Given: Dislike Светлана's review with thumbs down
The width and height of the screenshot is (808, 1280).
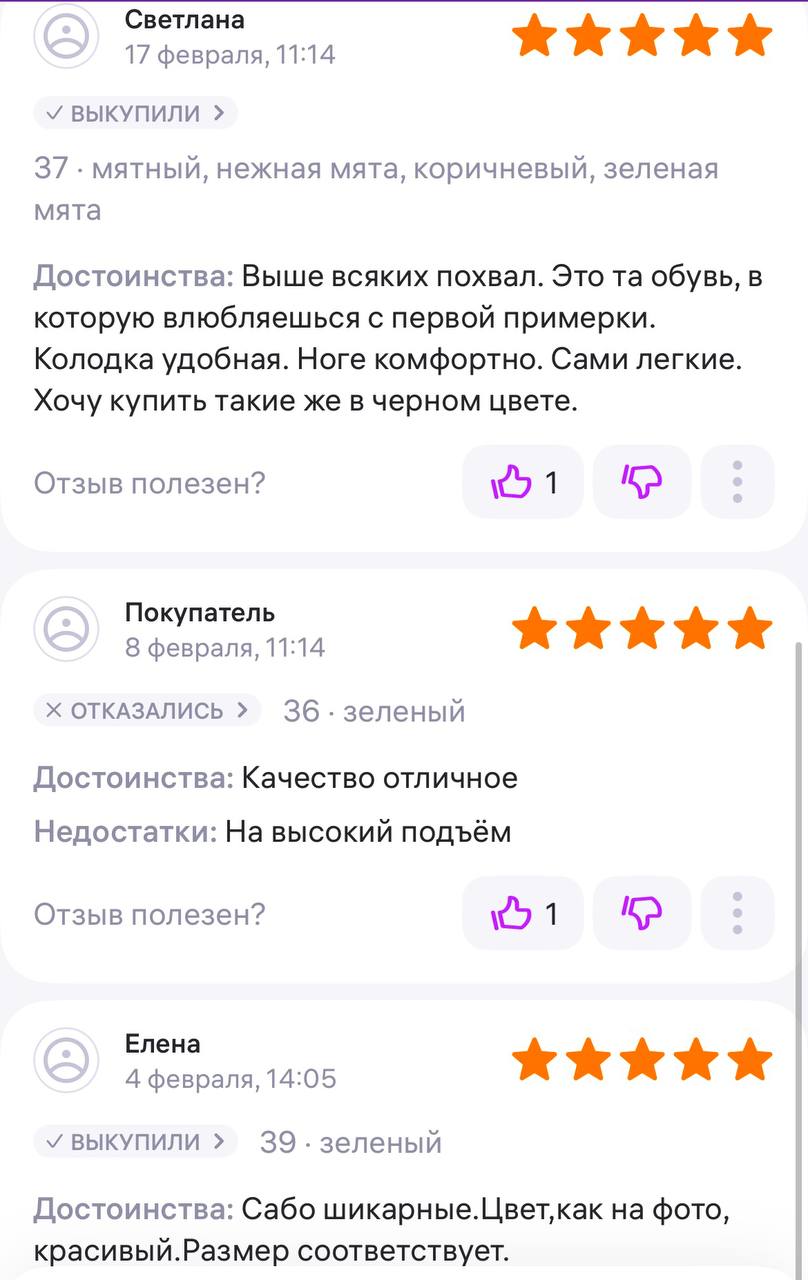Looking at the screenshot, I should pos(642,482).
